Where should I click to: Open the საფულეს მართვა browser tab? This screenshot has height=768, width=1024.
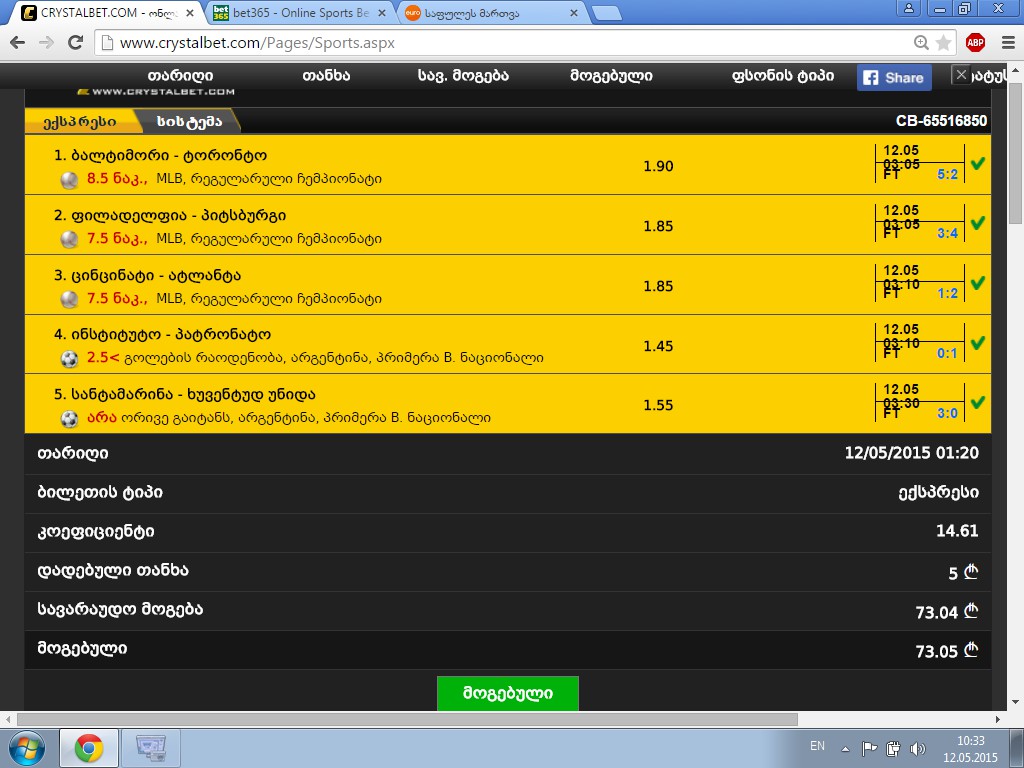click(480, 14)
